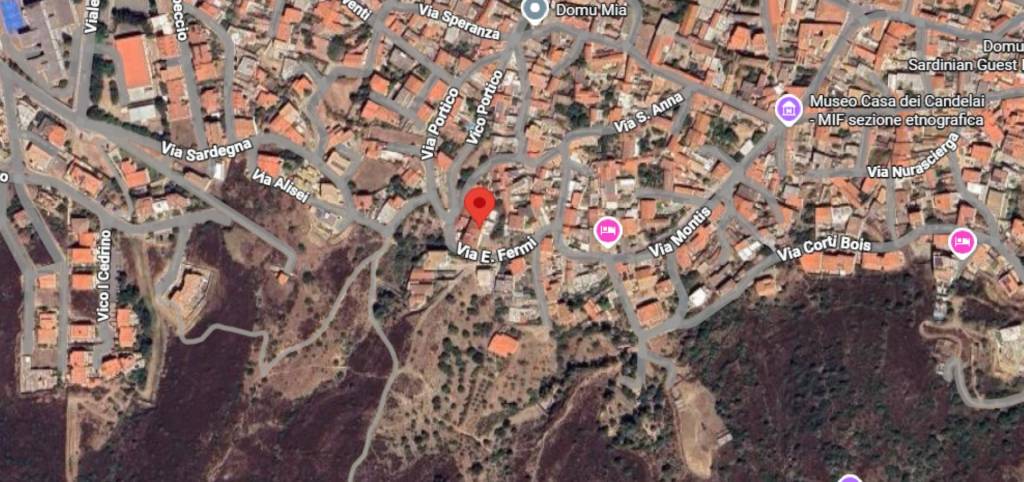Select the pink hotel marker near Via Montis
The width and height of the screenshot is (1024, 482).
(607, 232)
